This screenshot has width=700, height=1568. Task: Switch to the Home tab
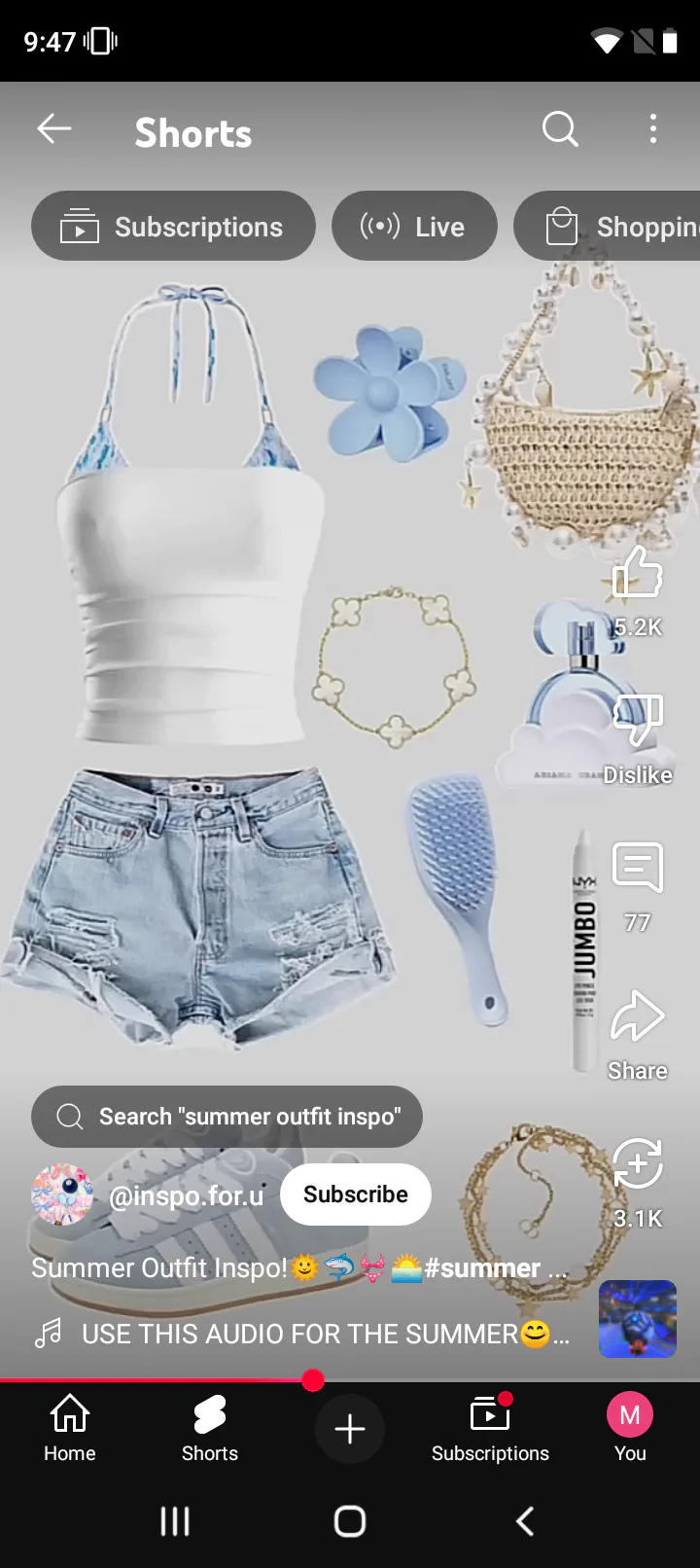[70, 1428]
